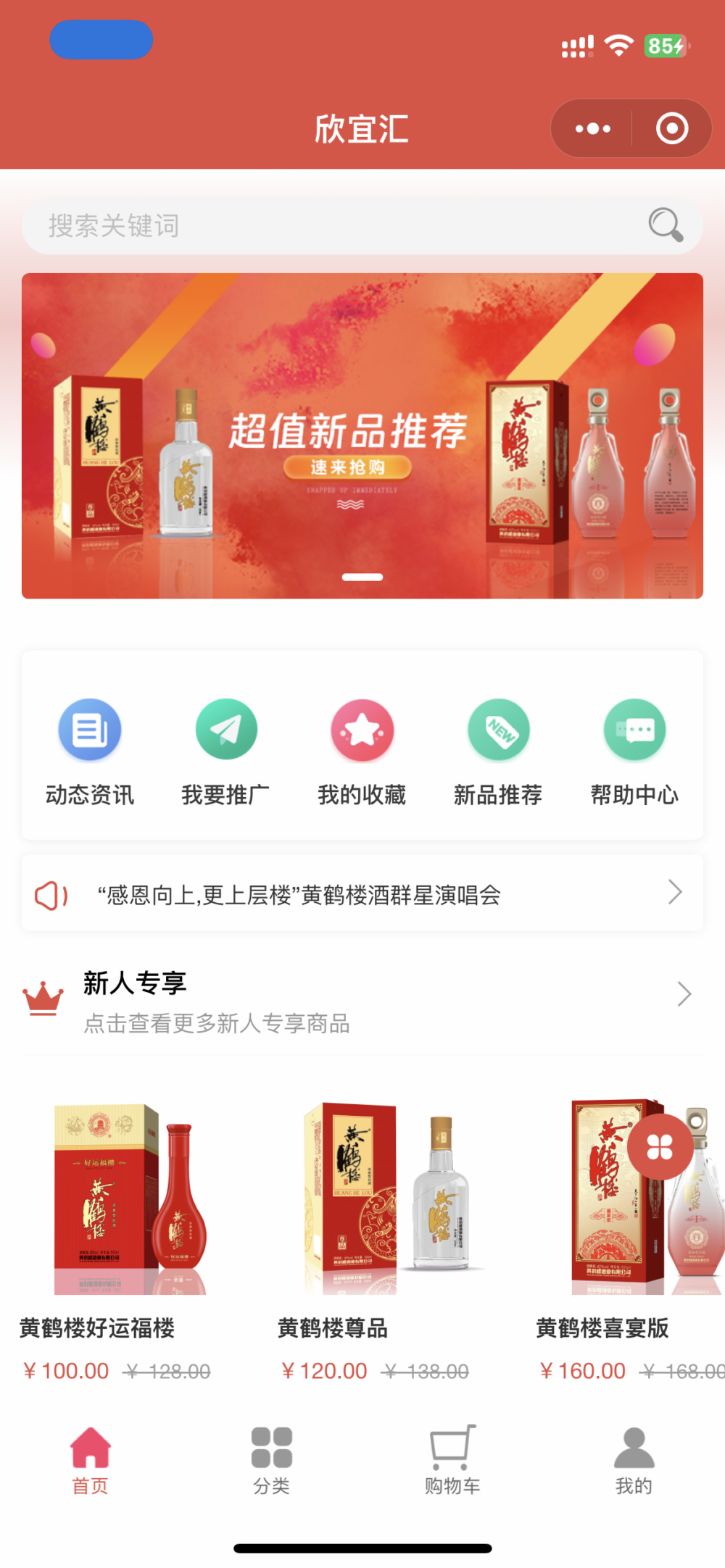Tap the banner carousel position indicator
The height and width of the screenshot is (1568, 725).
362,577
